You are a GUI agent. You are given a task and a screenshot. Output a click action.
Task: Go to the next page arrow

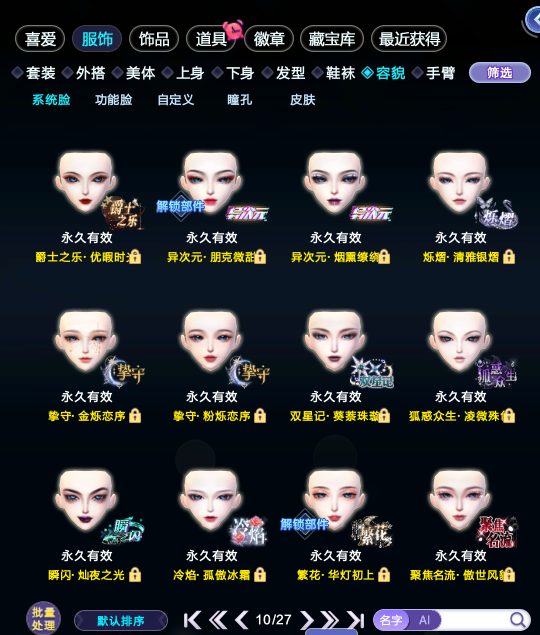307,620
